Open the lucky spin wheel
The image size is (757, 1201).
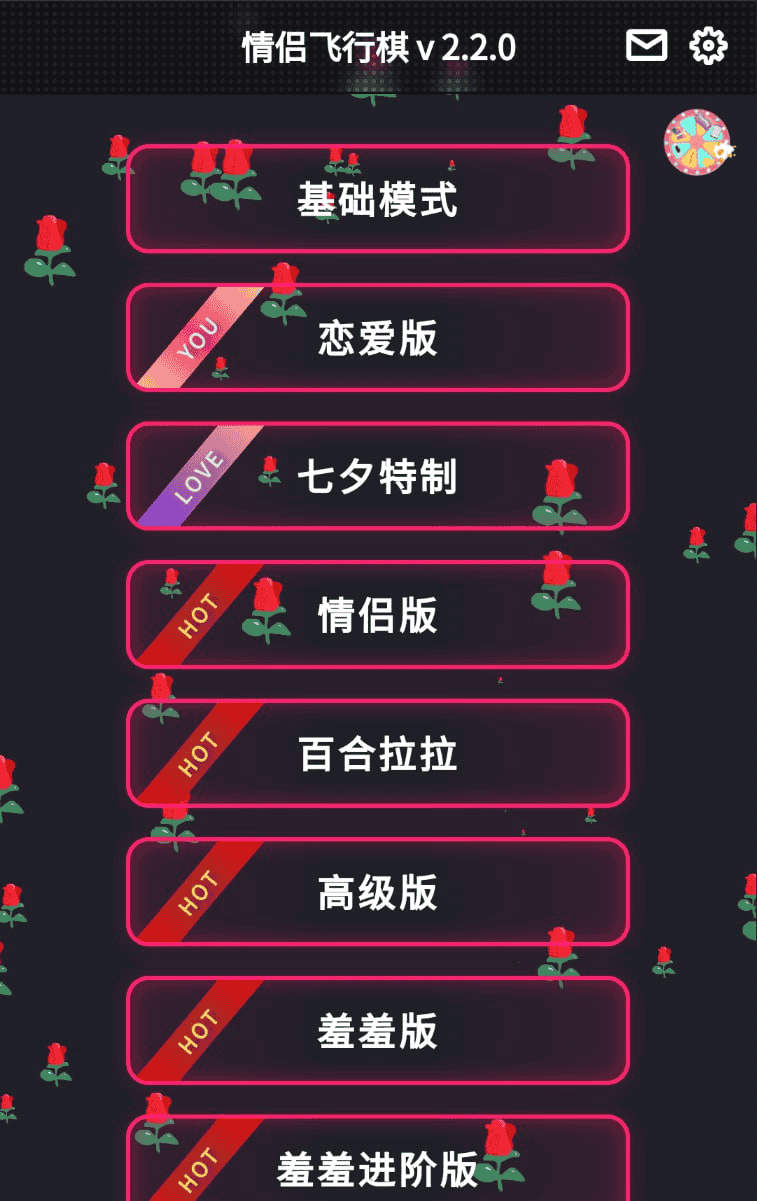tap(697, 142)
